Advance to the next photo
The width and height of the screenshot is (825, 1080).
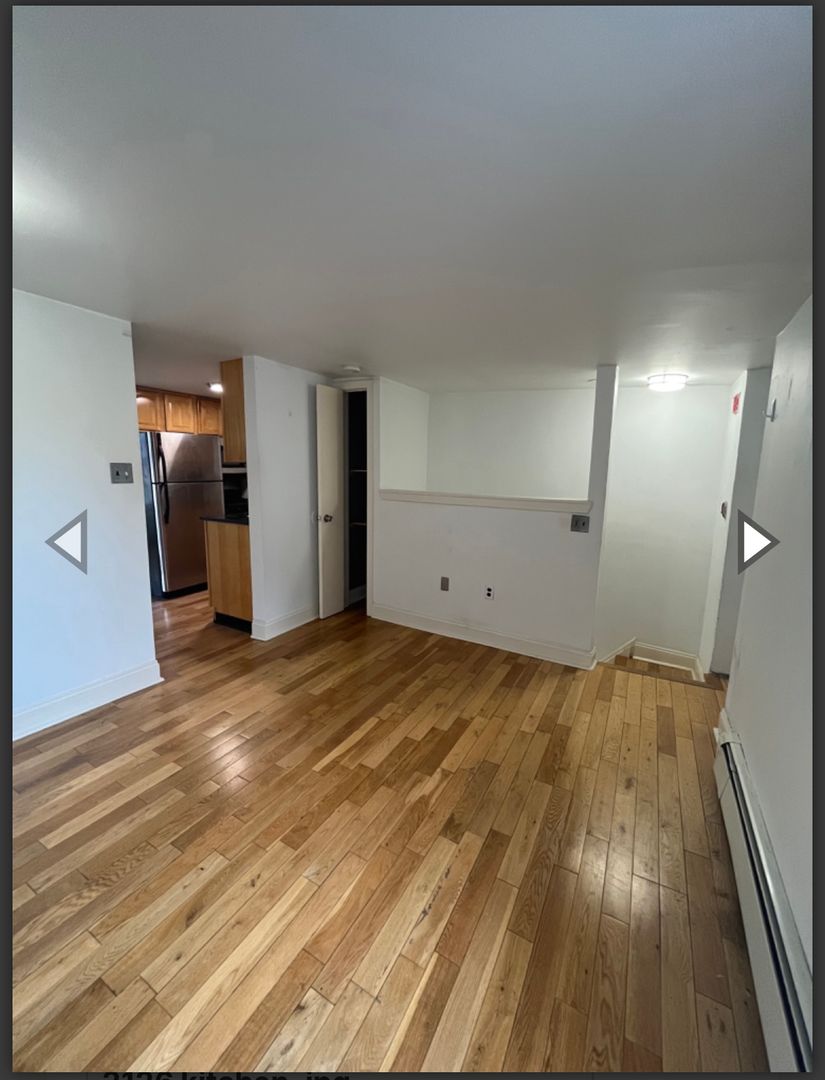coord(757,542)
